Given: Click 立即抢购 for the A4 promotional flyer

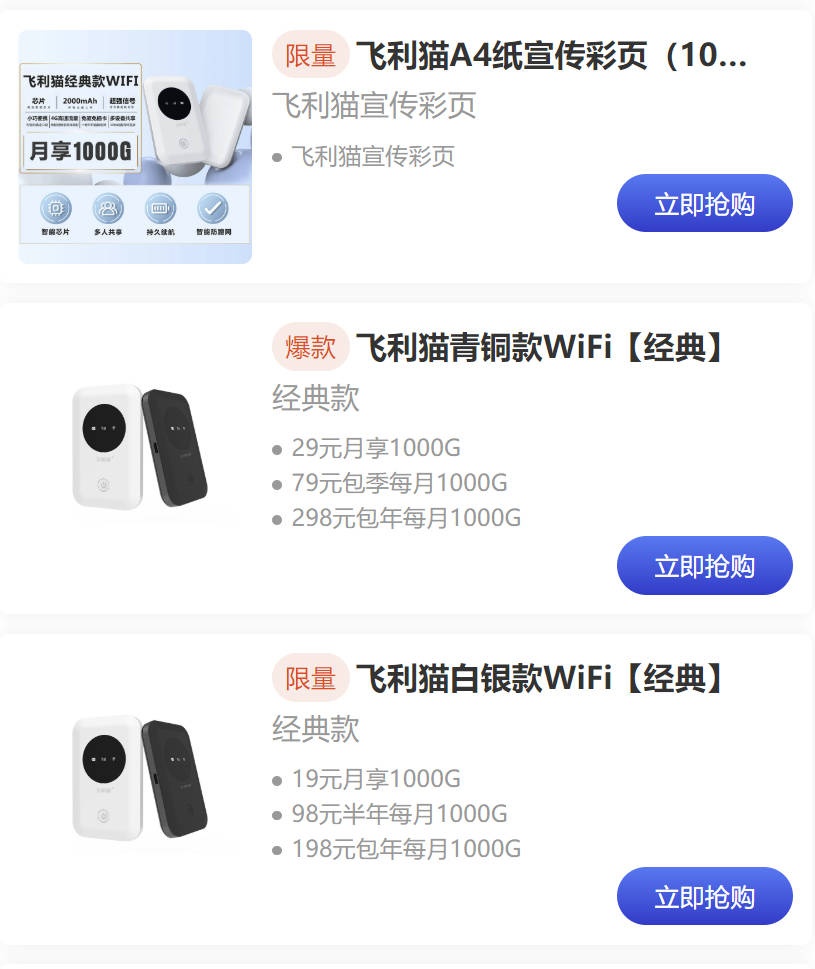Looking at the screenshot, I should point(704,202).
